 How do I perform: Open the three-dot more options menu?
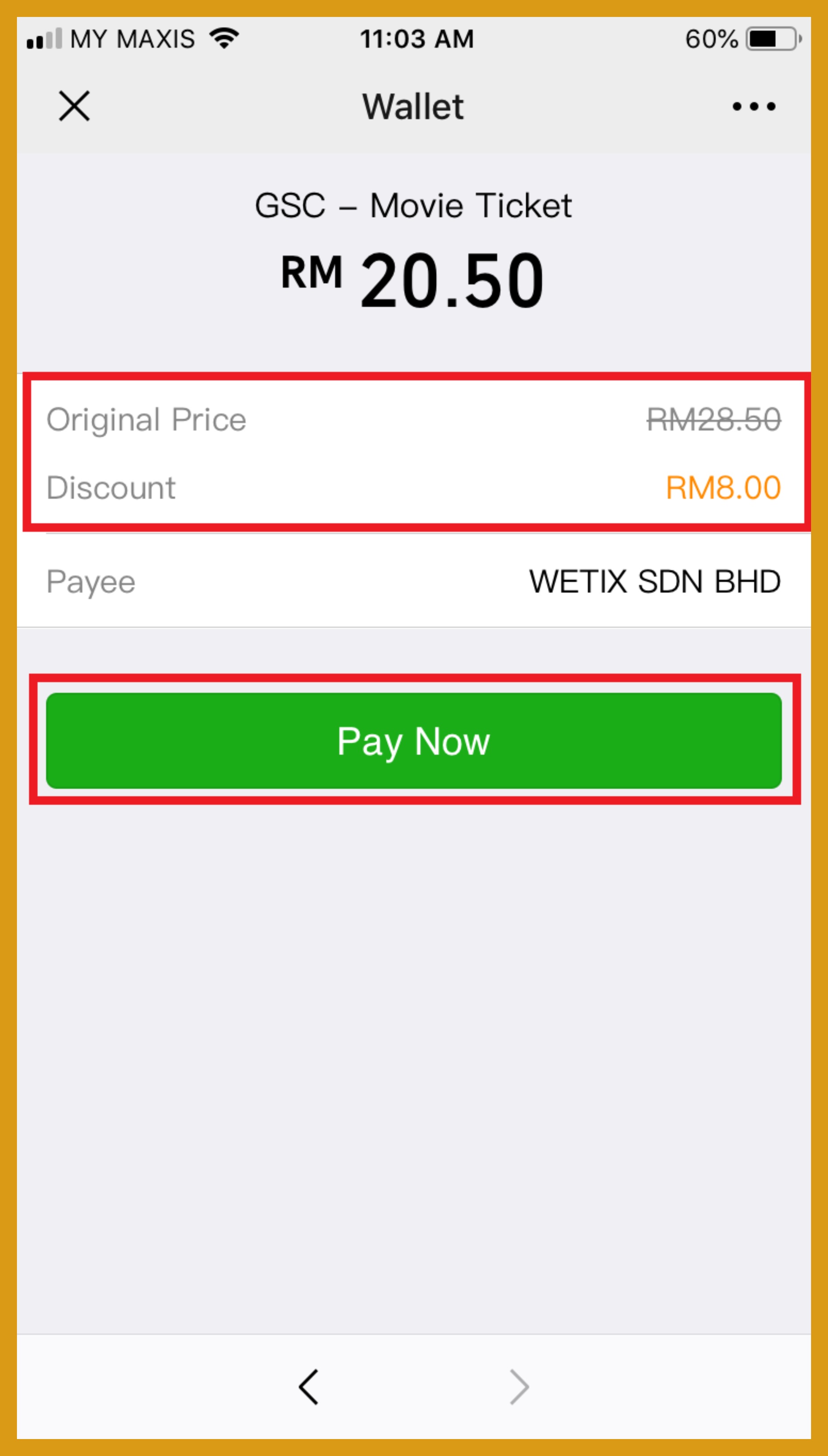[754, 106]
